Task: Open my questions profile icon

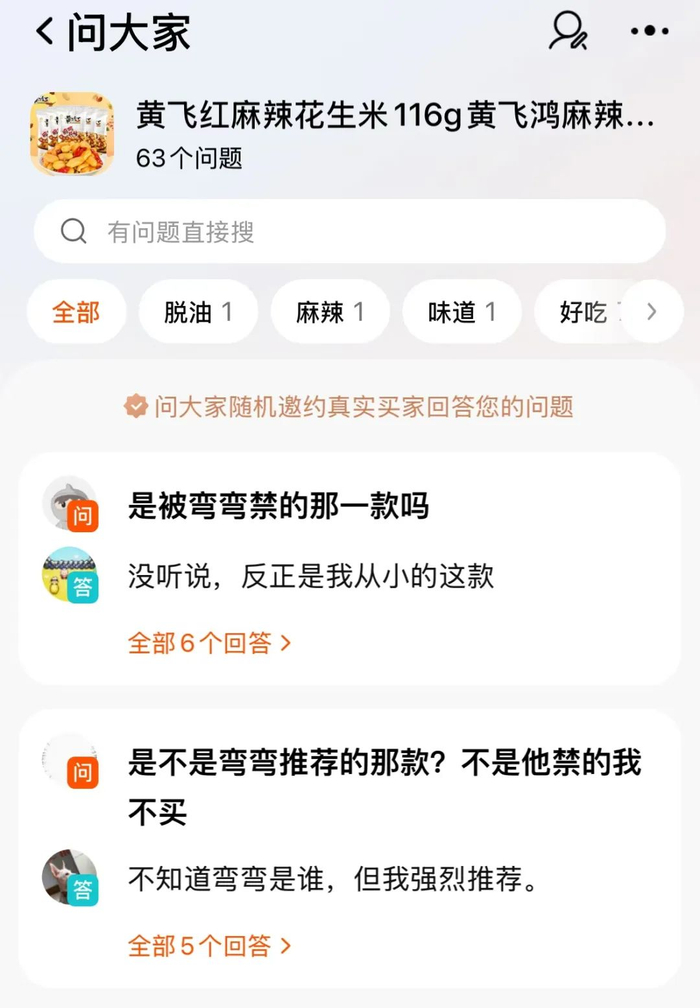Action: tap(568, 32)
